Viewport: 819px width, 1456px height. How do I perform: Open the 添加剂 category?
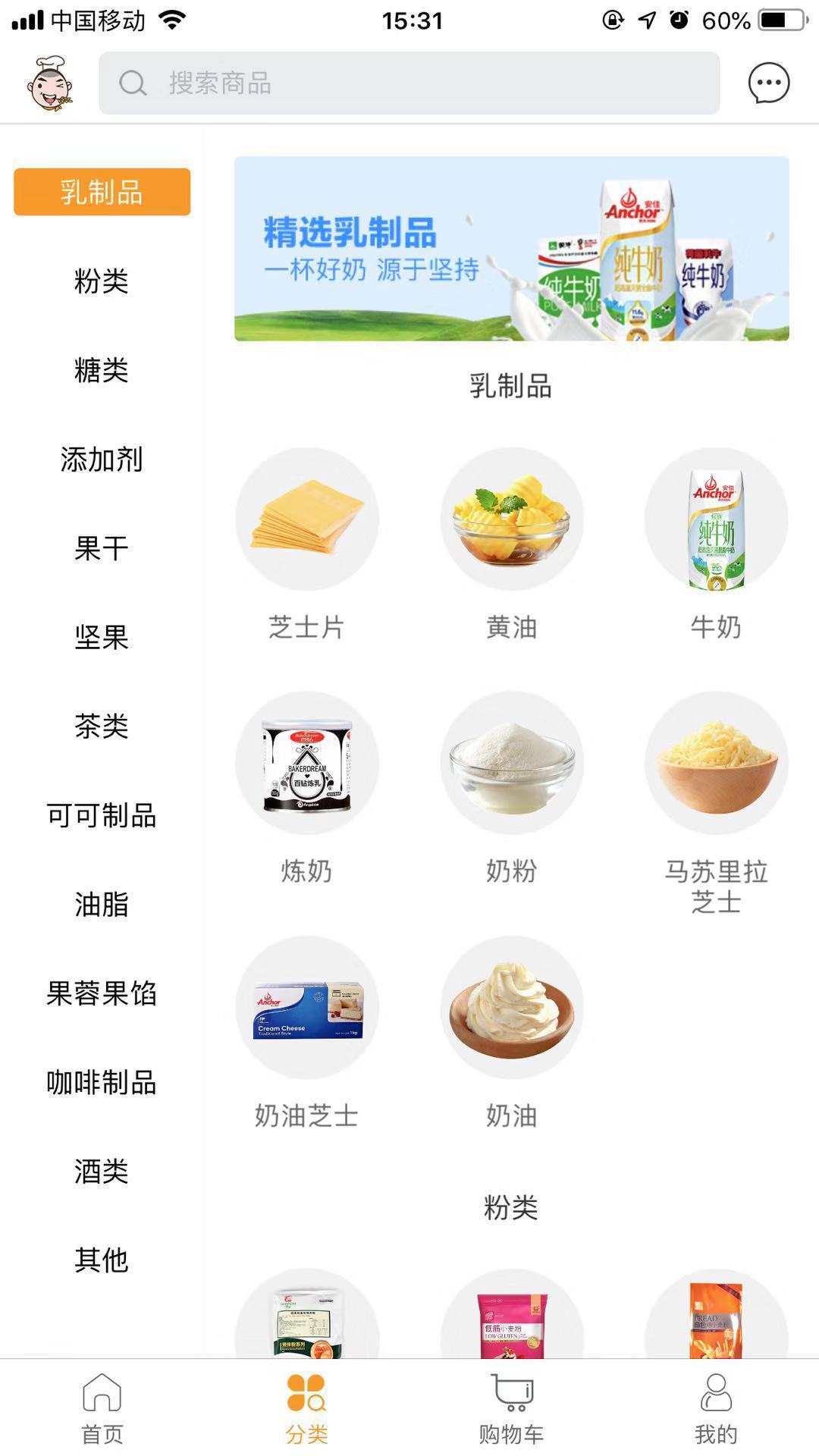coord(102,460)
